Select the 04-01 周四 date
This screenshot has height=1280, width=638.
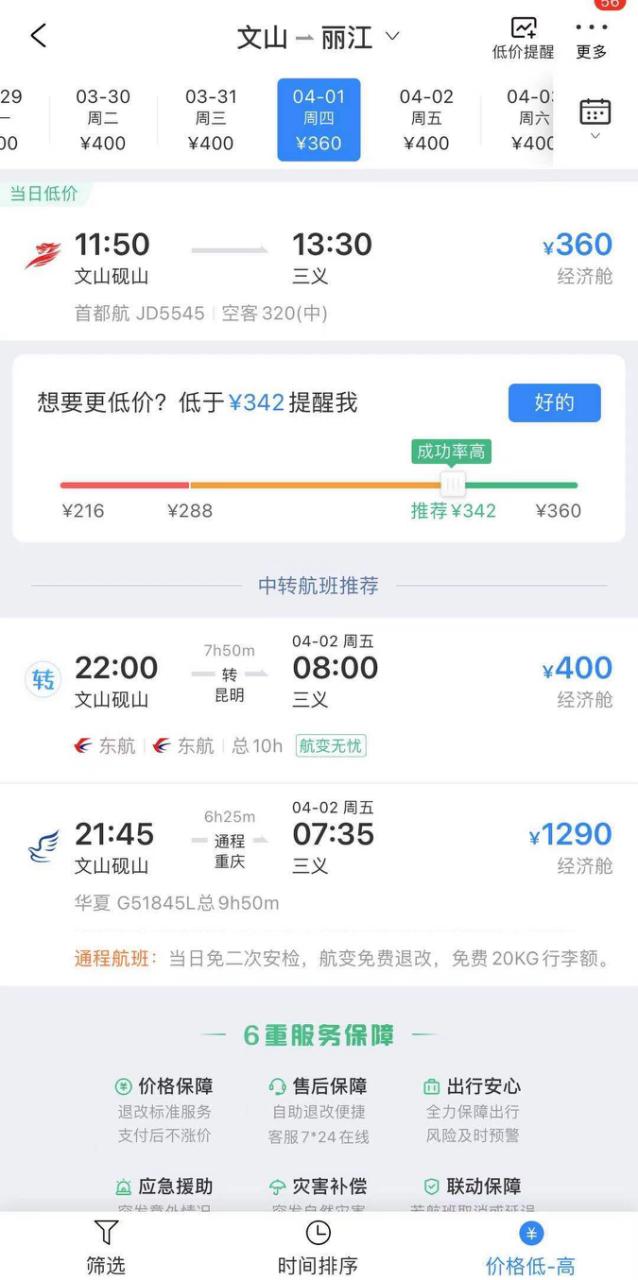pos(318,120)
